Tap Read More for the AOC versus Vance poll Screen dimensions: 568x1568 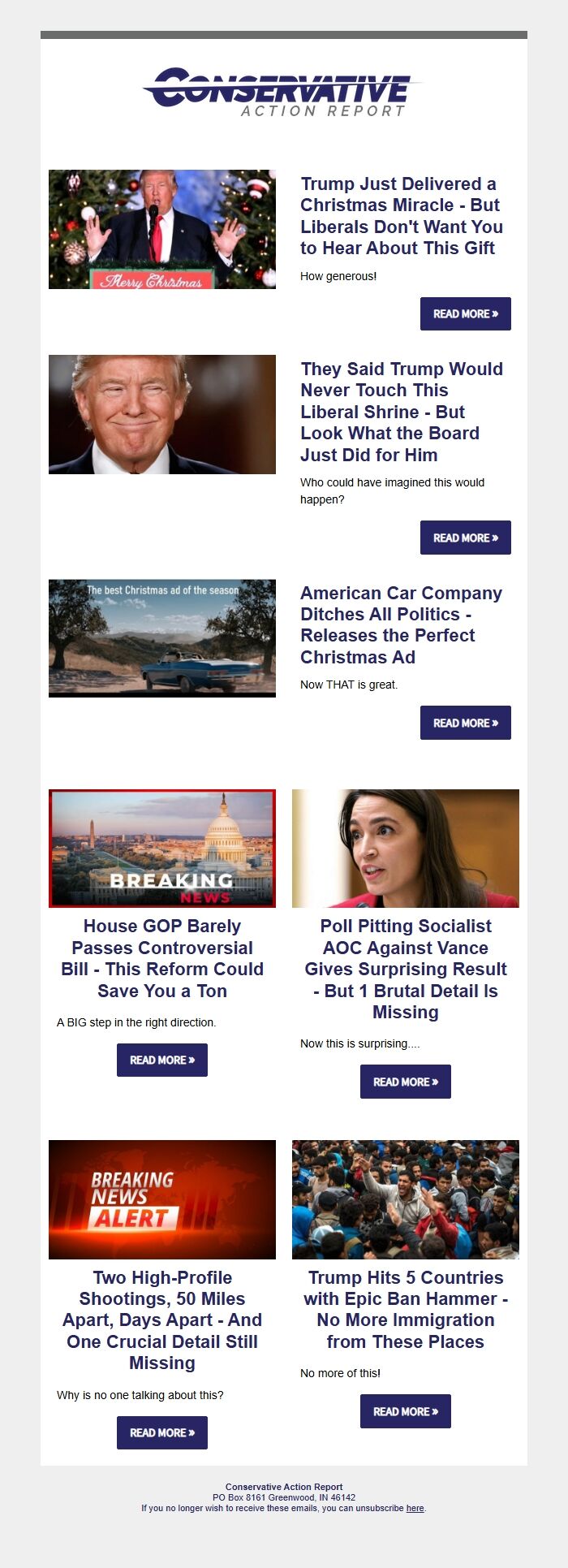coord(405,1082)
